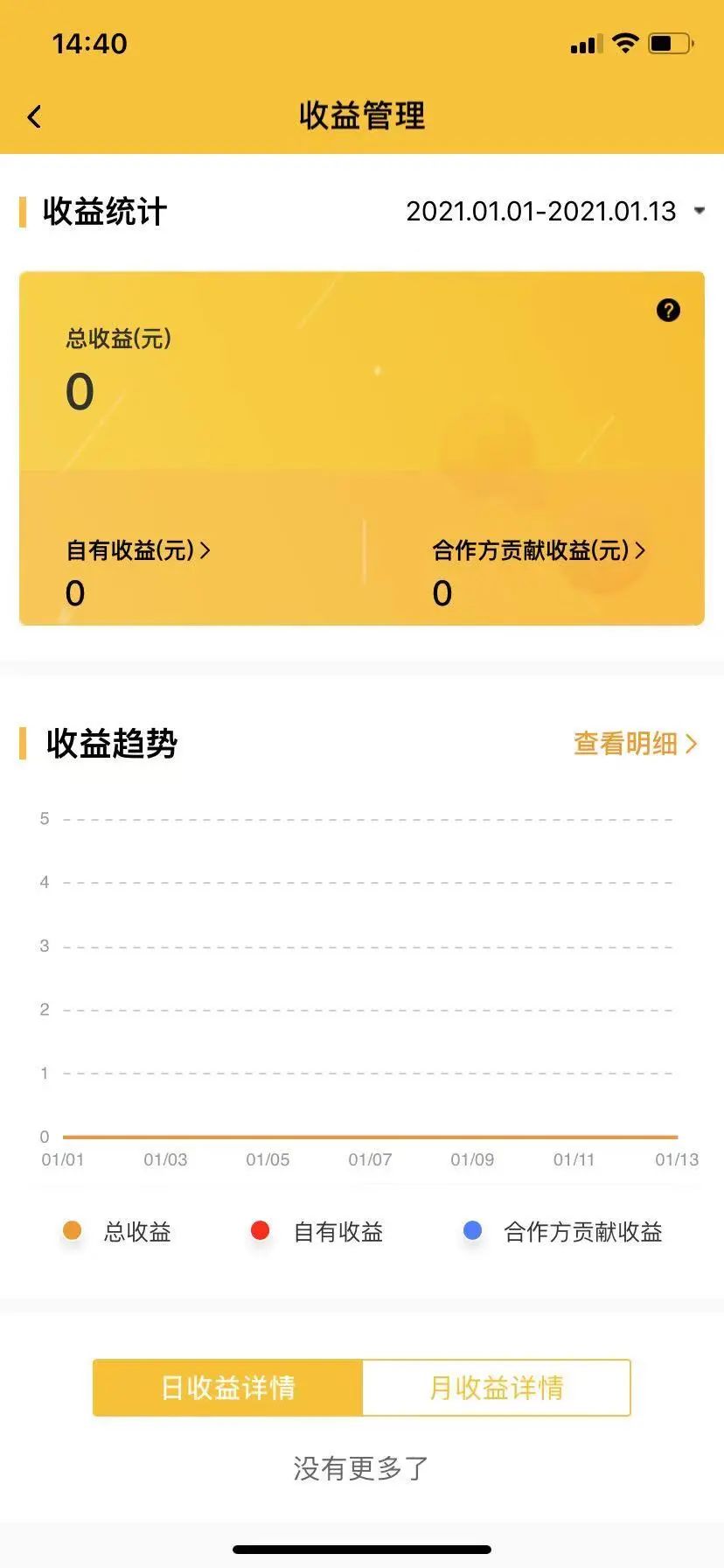
Task: Tap the 没有更多了 footer text
Action: pos(361,1469)
